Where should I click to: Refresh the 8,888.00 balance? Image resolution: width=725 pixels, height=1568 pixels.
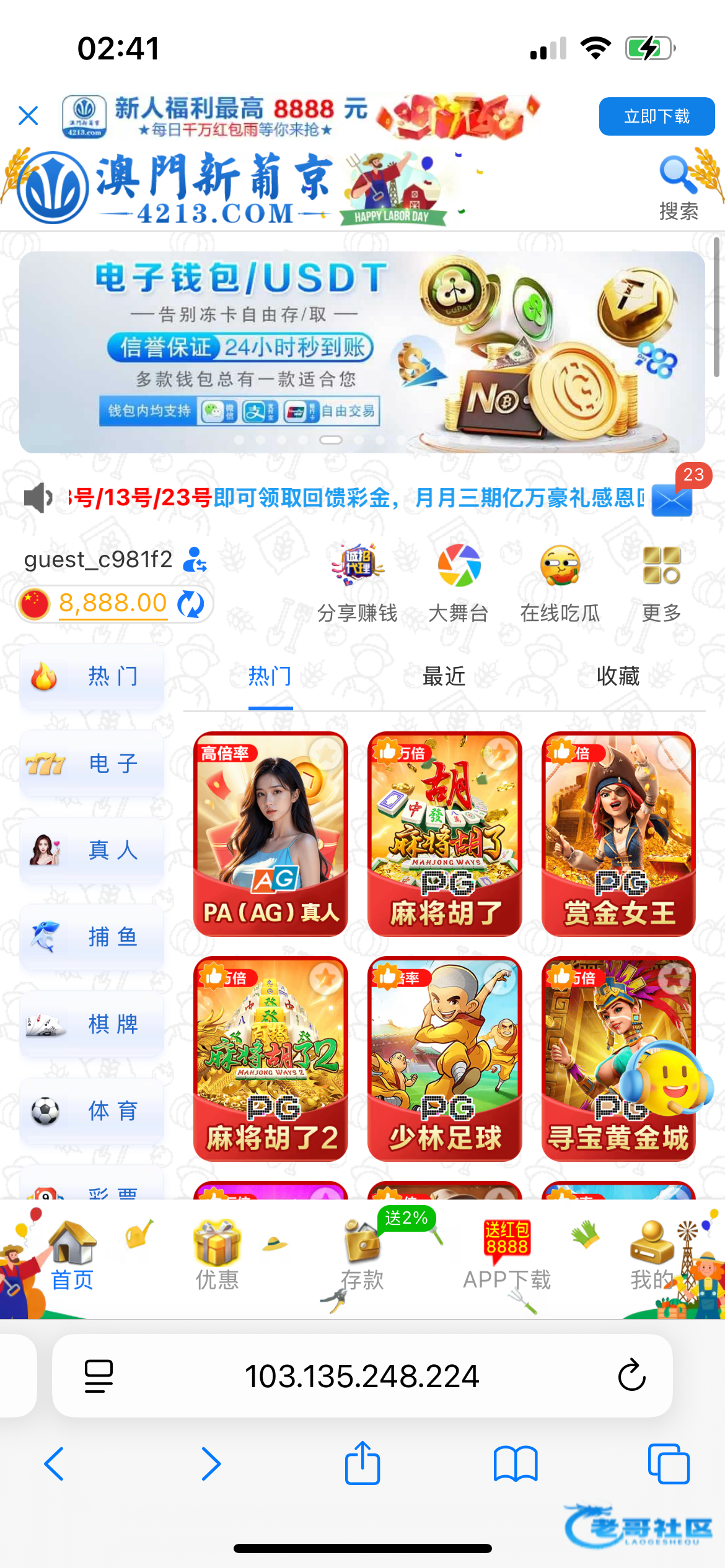[191, 604]
